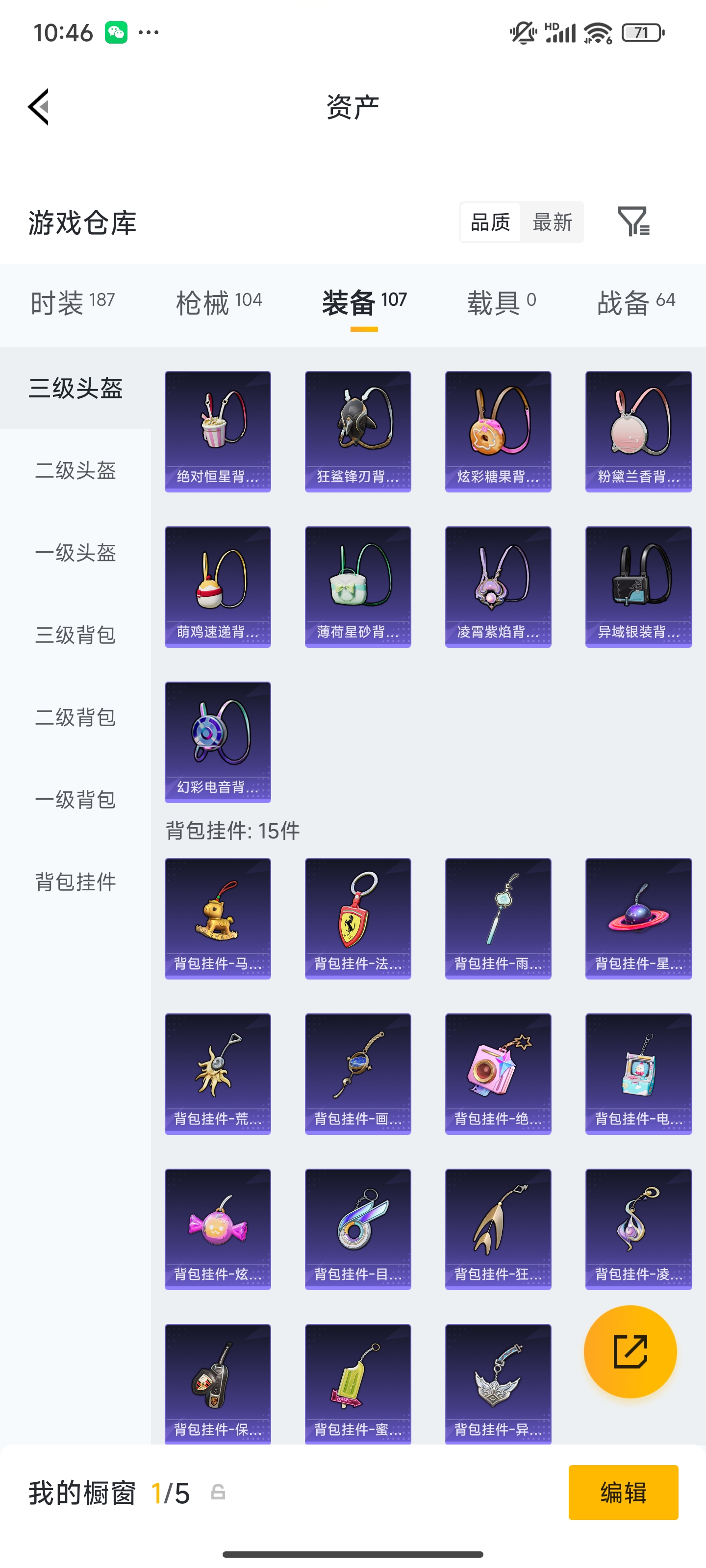View the 幻彩电音背包 item
The width and height of the screenshot is (706, 1568).
(218, 741)
